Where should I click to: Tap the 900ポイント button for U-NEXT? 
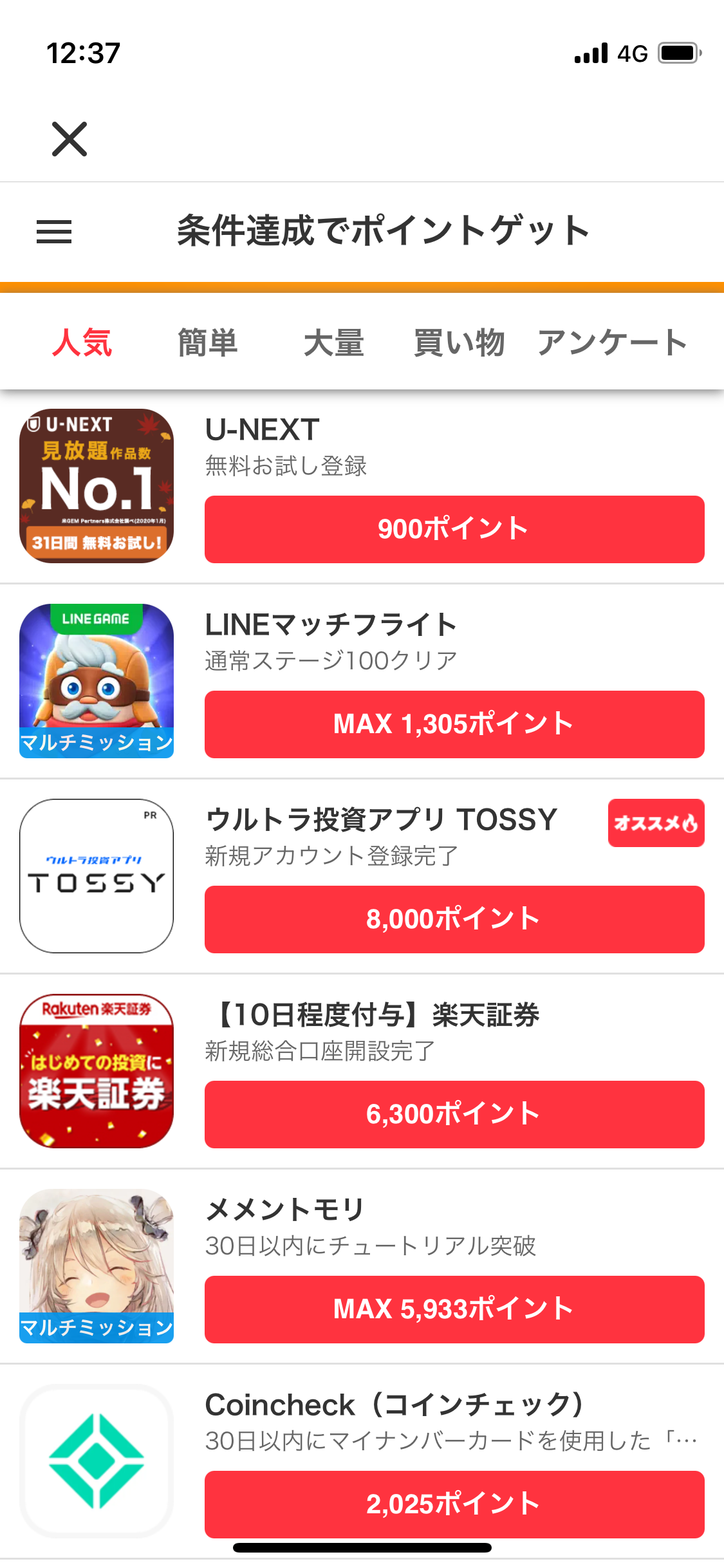[454, 529]
